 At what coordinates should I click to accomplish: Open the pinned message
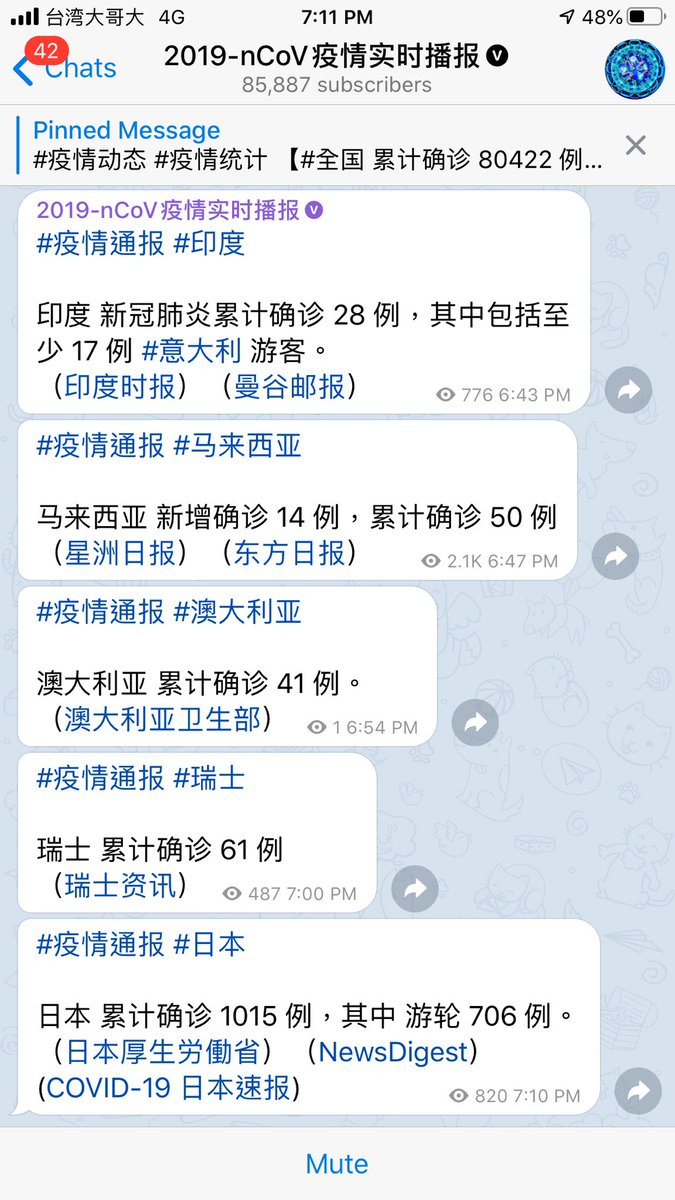(318, 145)
